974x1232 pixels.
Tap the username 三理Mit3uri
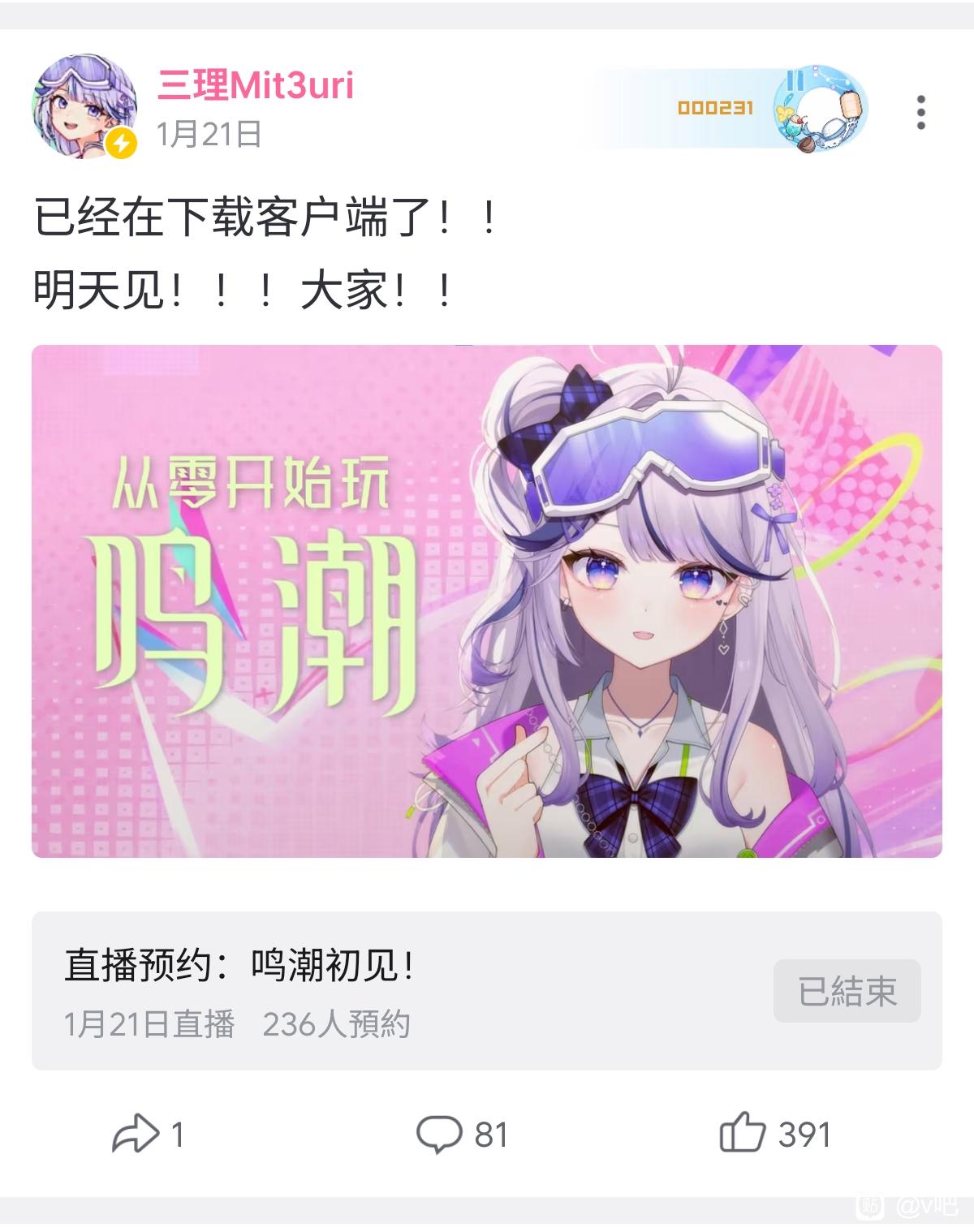(255, 85)
